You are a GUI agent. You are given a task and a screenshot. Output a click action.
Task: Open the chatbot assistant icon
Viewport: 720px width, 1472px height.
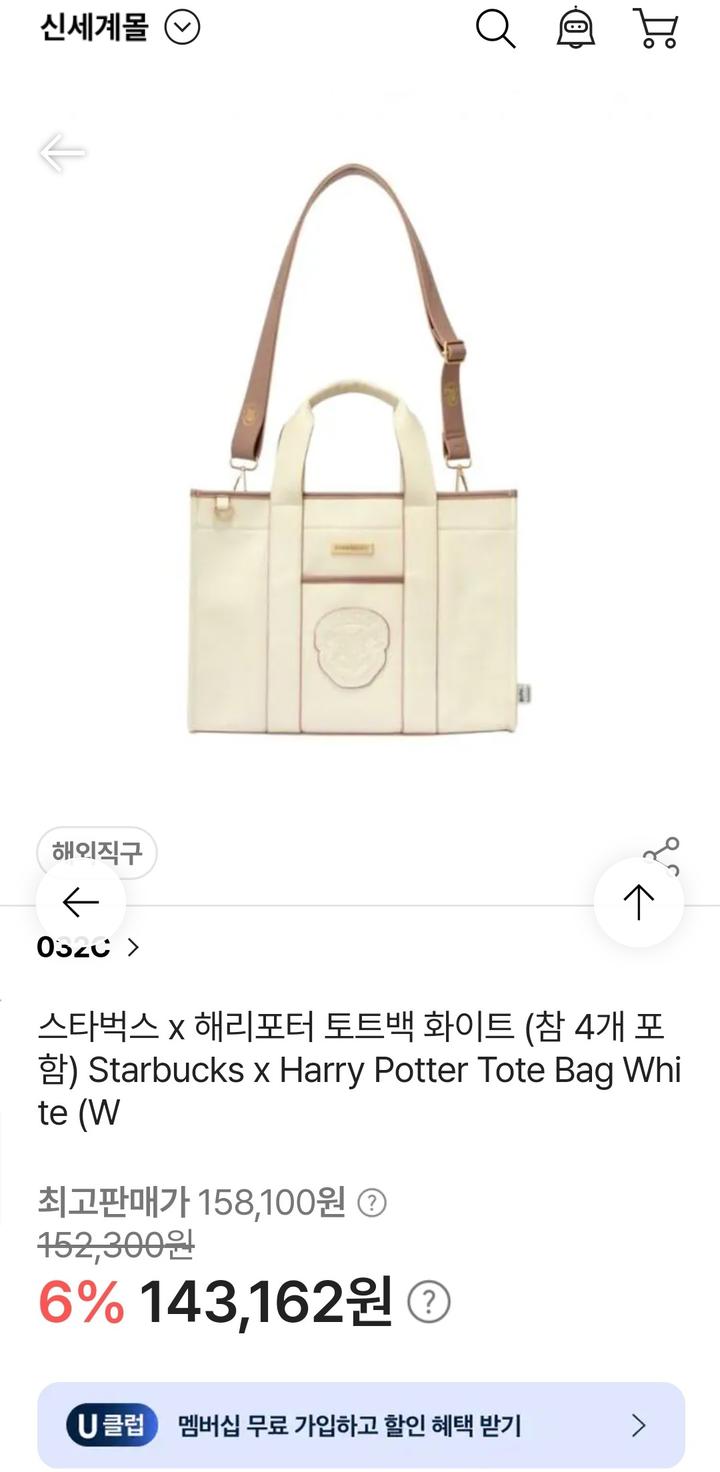(x=576, y=29)
